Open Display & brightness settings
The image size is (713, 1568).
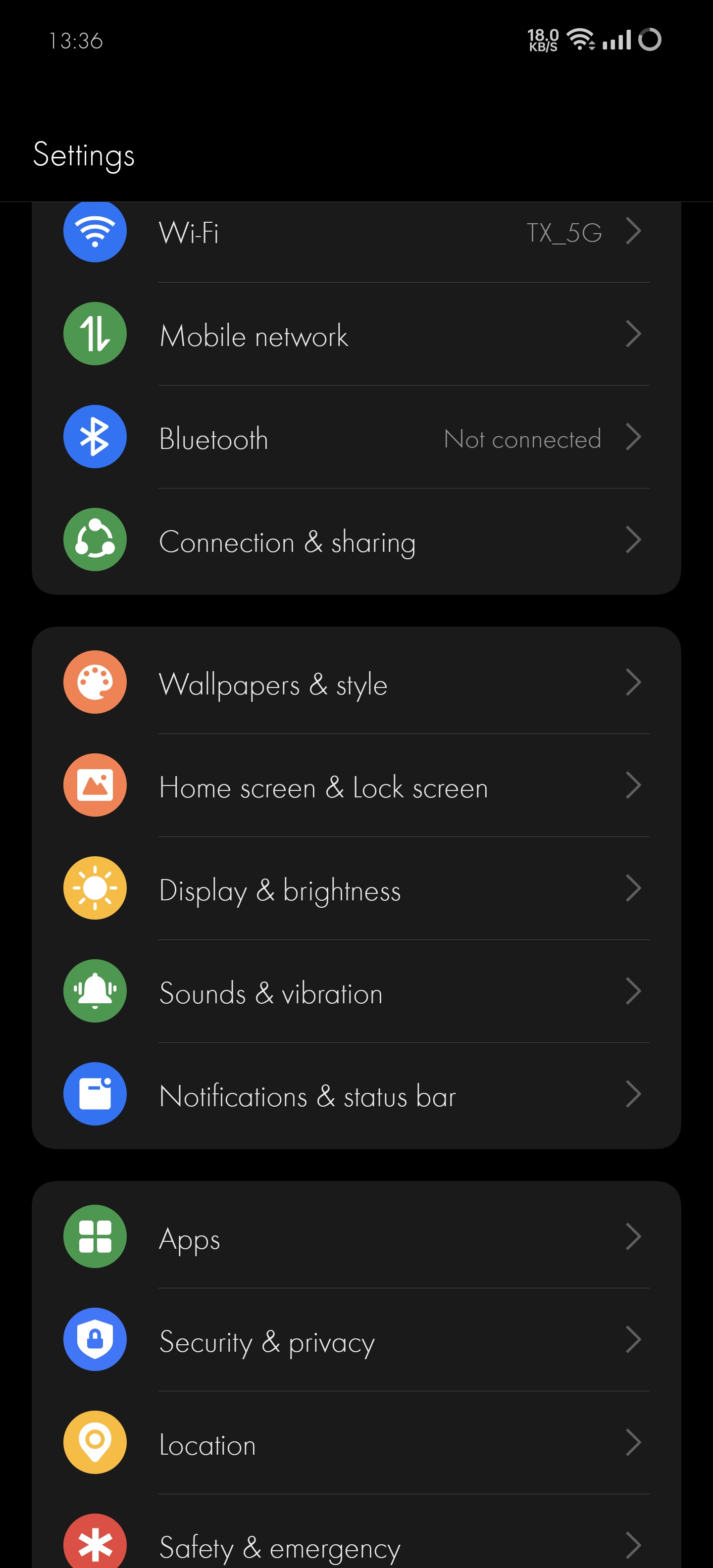coord(356,889)
